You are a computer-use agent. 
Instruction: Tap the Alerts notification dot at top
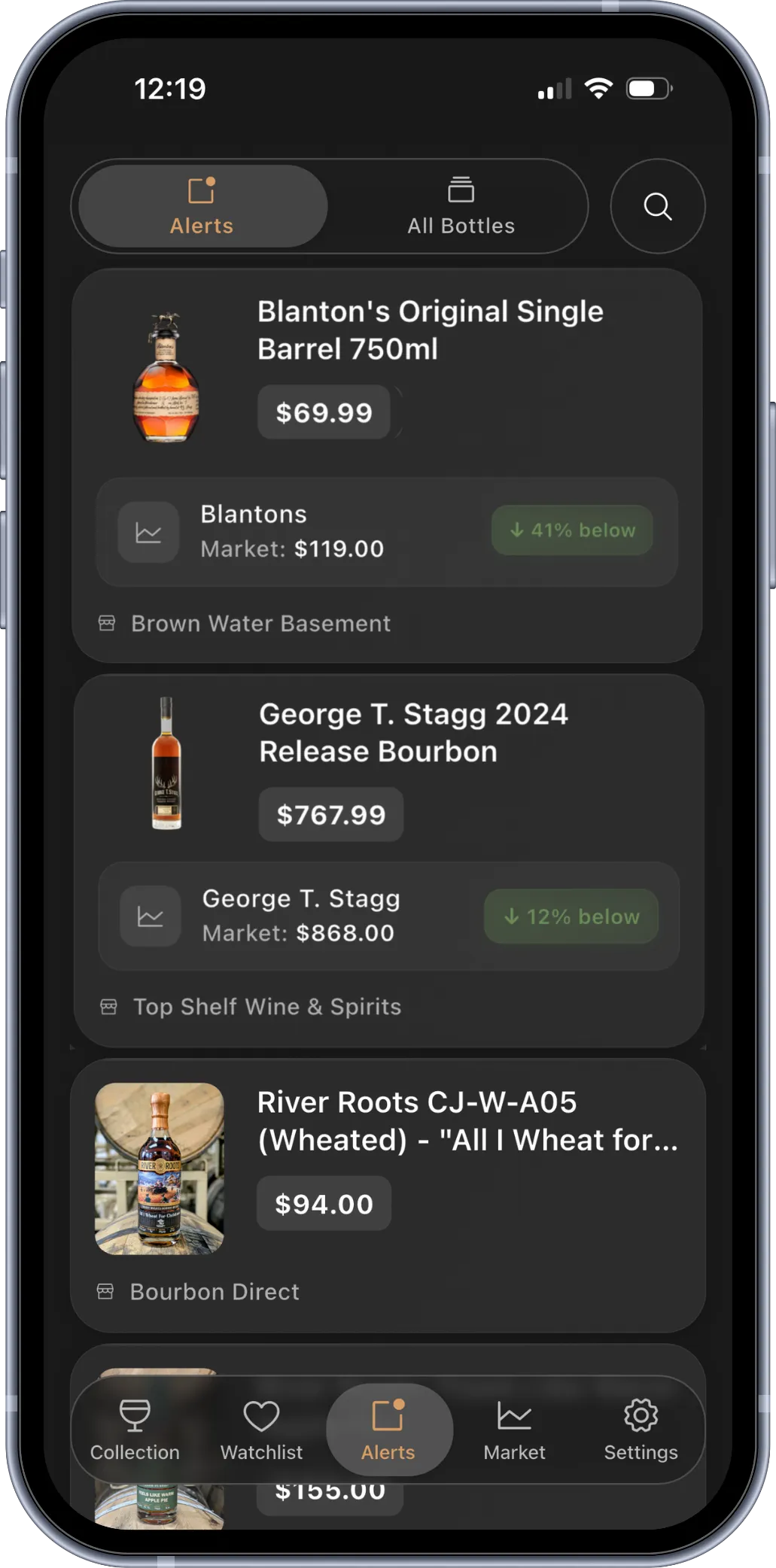pos(211,181)
